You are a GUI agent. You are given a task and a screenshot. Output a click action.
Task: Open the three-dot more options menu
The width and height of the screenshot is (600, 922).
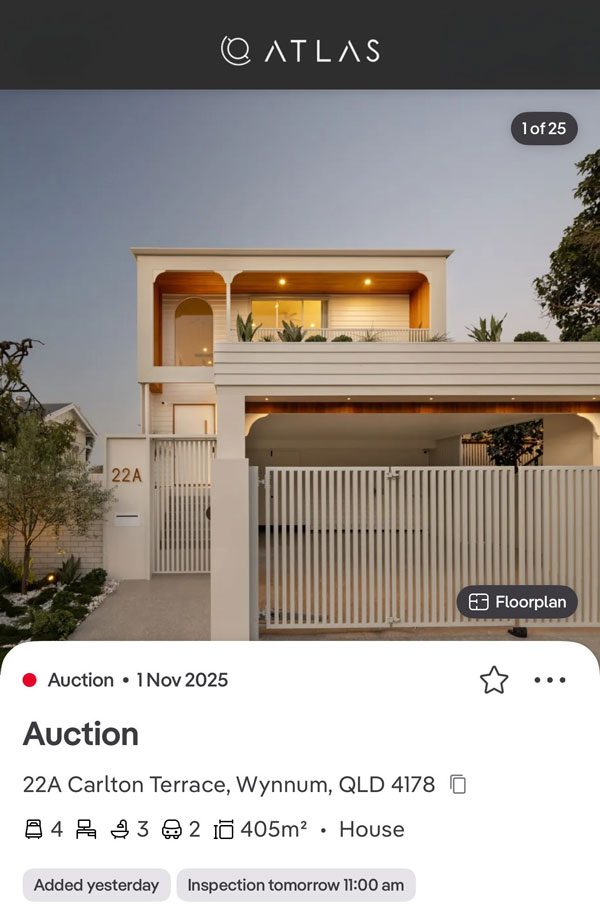[550, 680]
